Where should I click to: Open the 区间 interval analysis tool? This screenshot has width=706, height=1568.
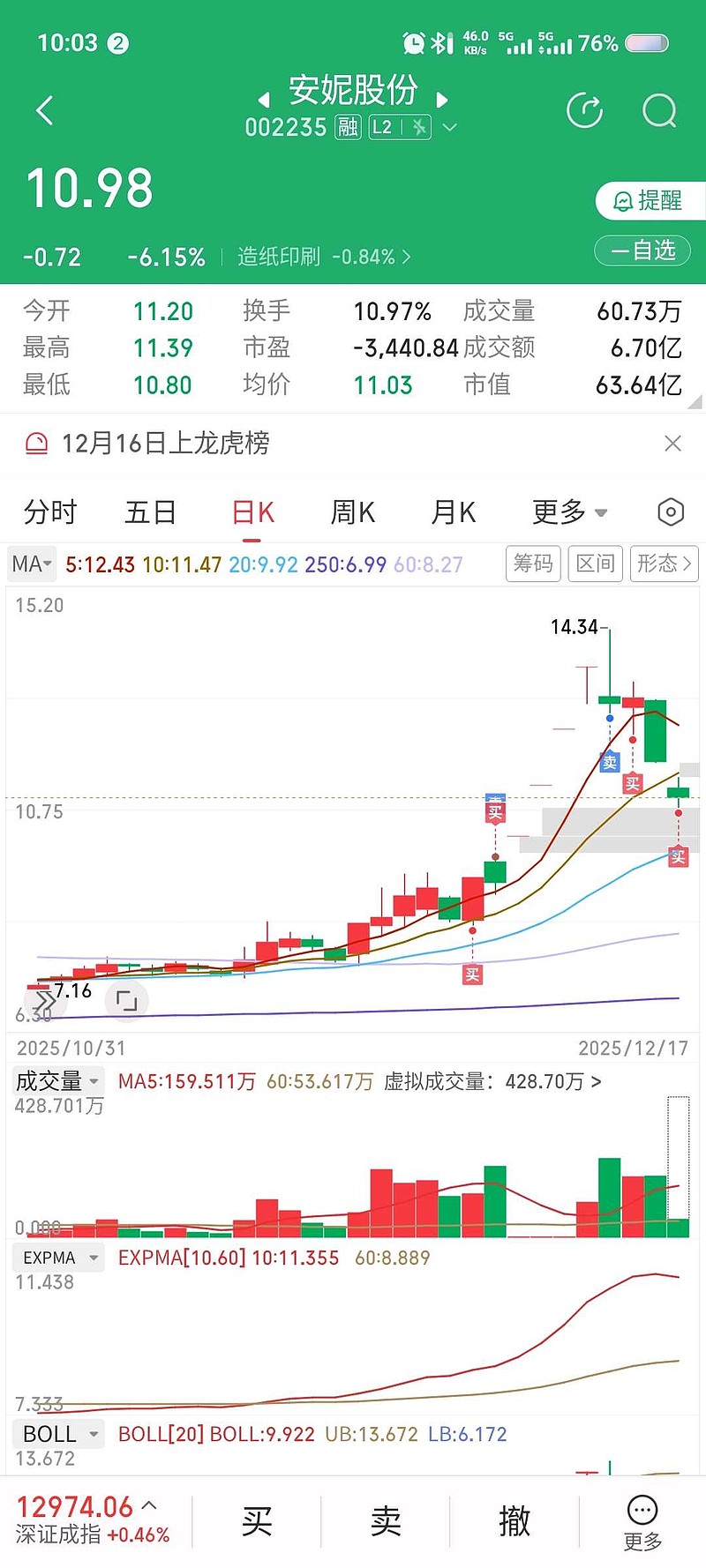596,564
